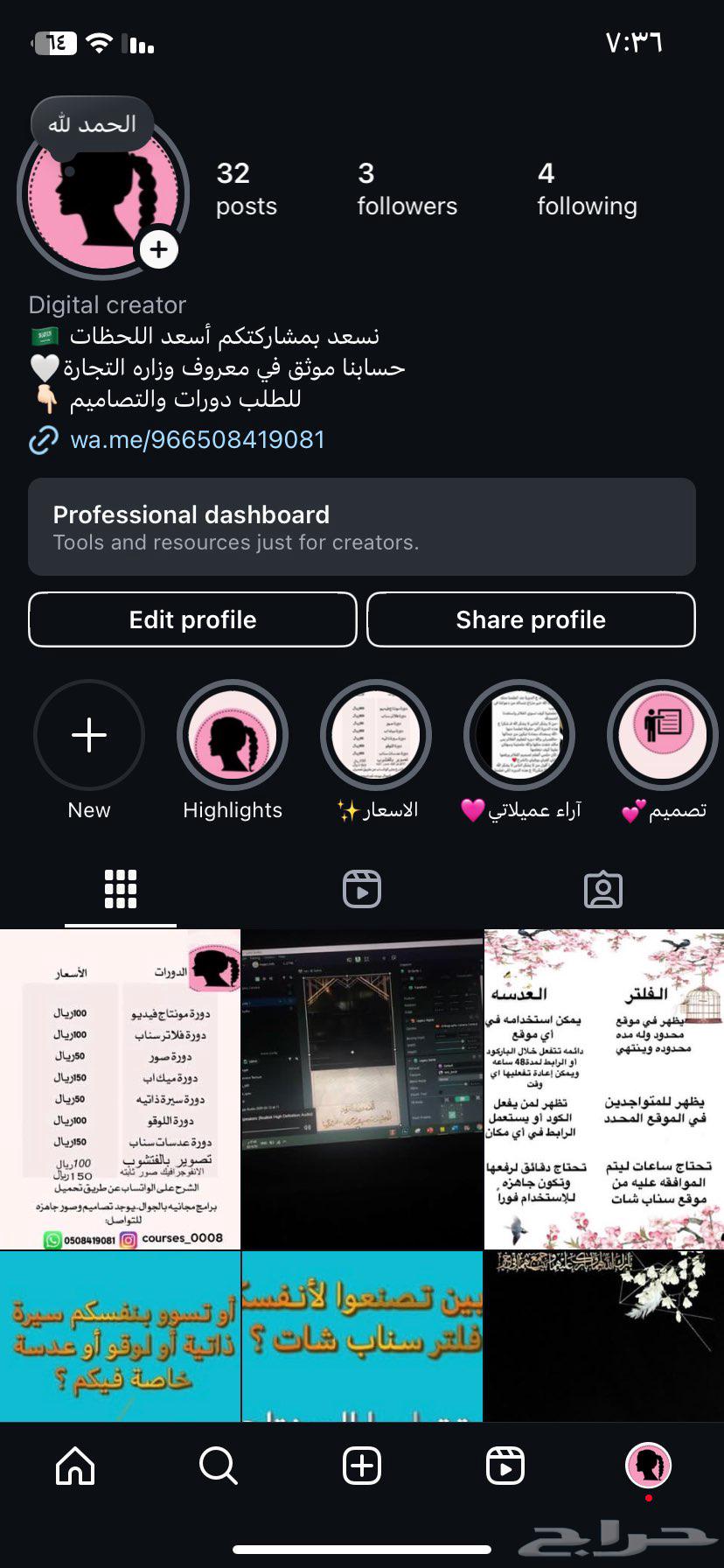
Task: Open the following list
Action: click(x=586, y=189)
